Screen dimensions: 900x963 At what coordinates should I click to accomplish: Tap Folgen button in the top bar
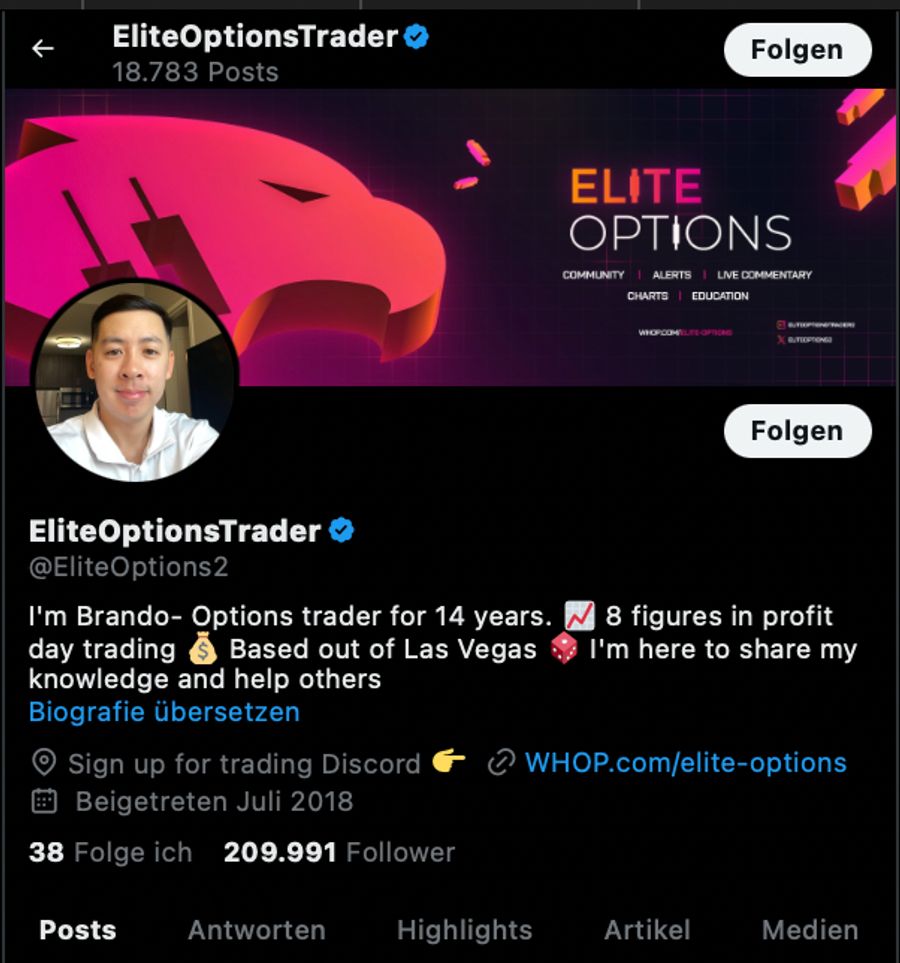[x=797, y=50]
